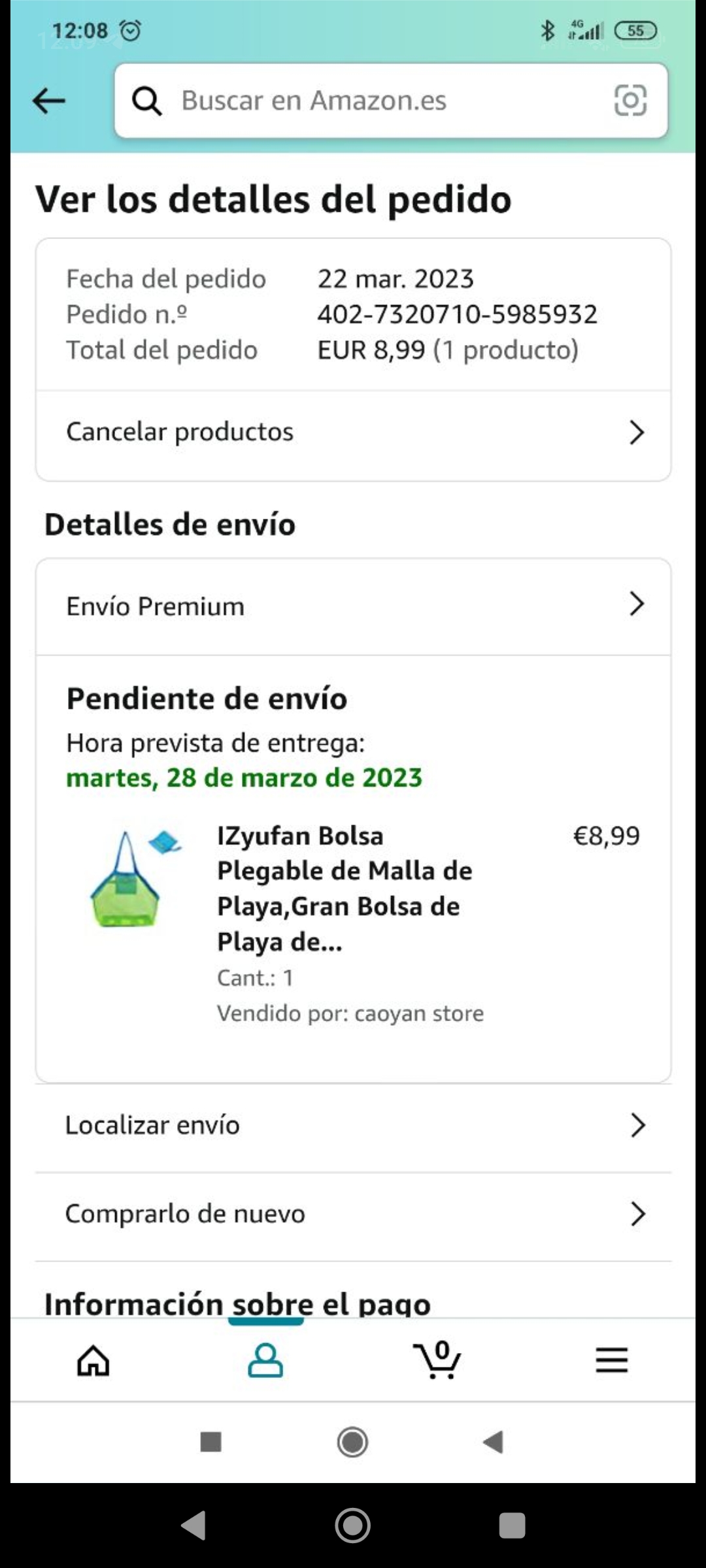Open Cancelar productos

tap(353, 433)
